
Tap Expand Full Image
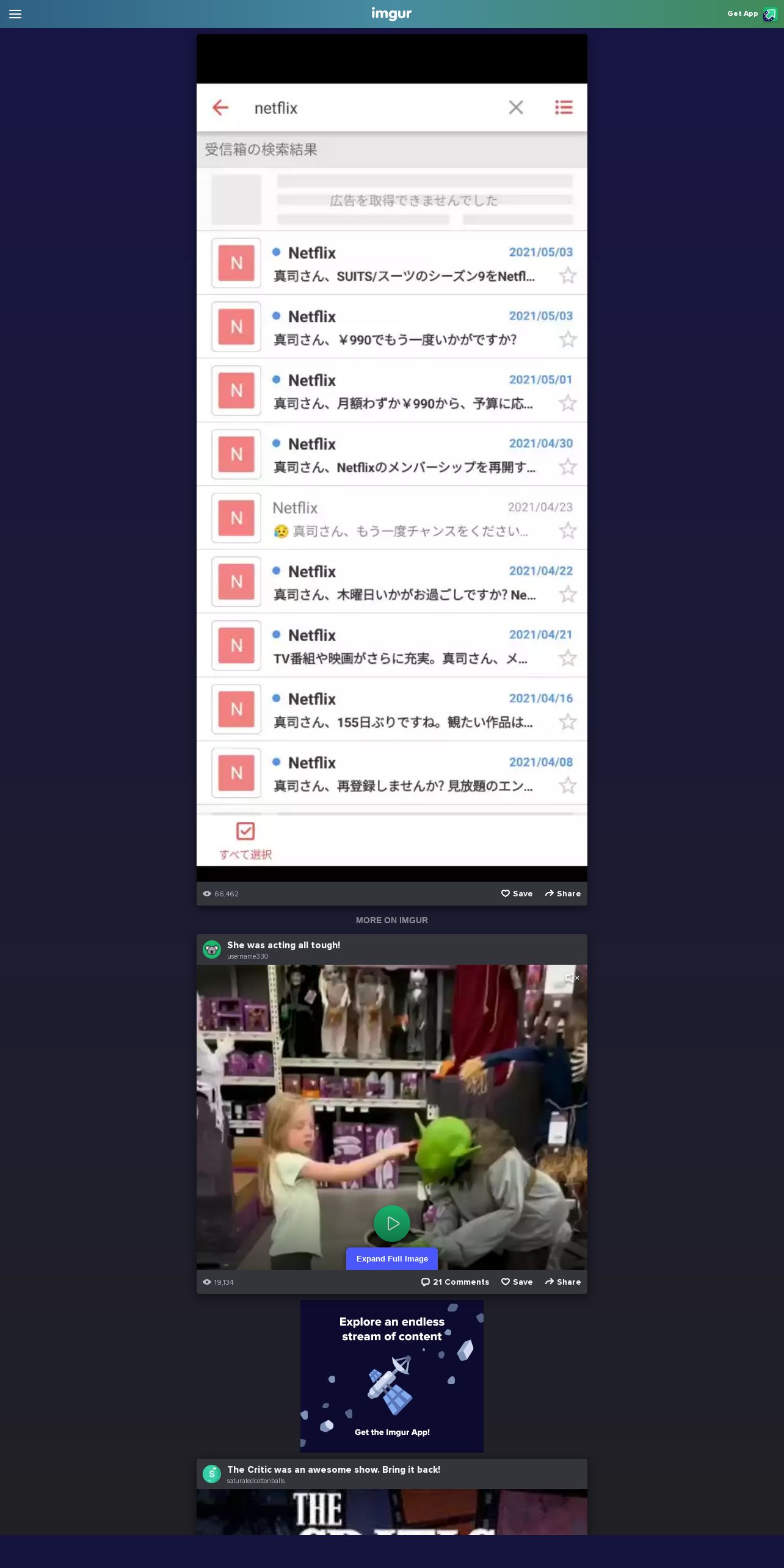click(392, 1258)
